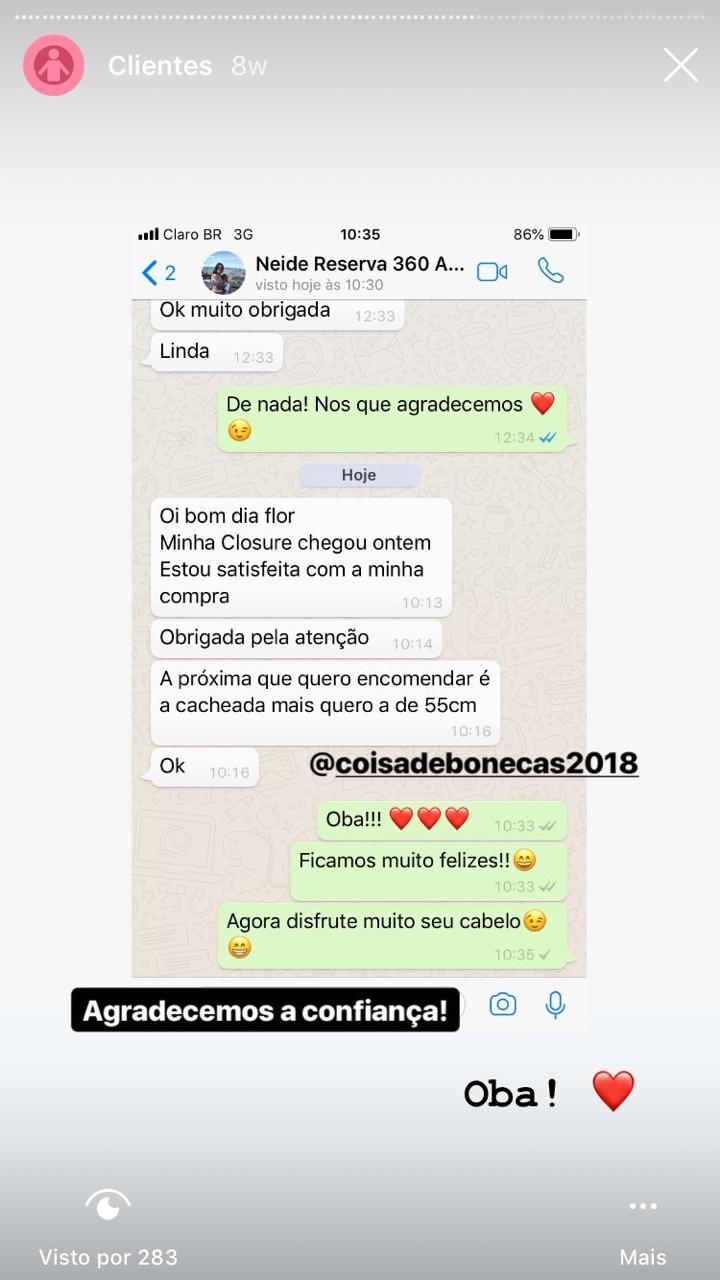
Task: Close the Clientes story highlight
Action: [681, 66]
